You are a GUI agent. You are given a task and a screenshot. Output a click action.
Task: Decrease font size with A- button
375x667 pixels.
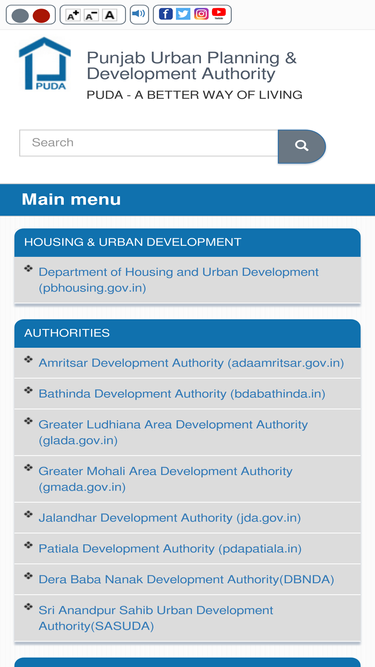(91, 15)
